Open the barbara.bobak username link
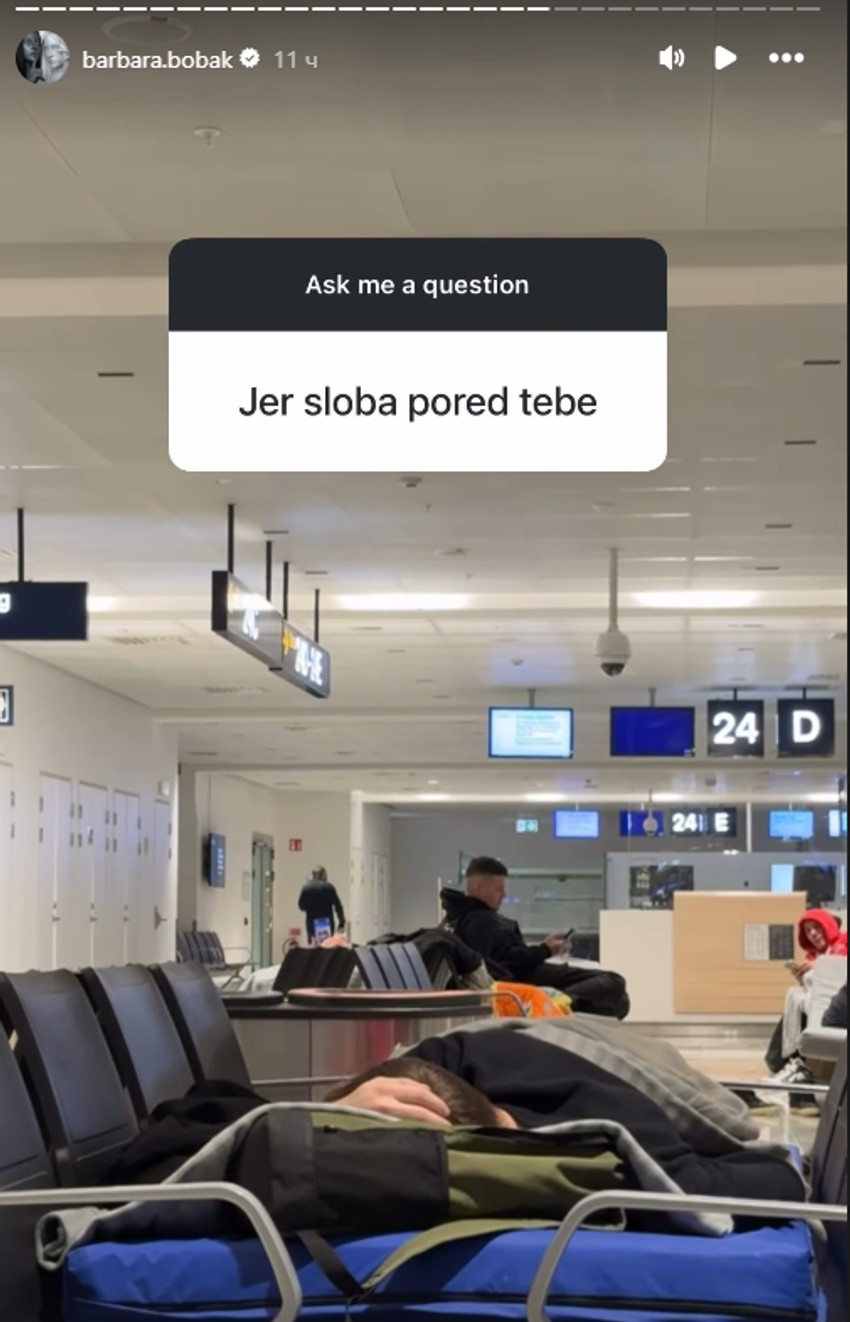 pyautogui.click(x=157, y=60)
